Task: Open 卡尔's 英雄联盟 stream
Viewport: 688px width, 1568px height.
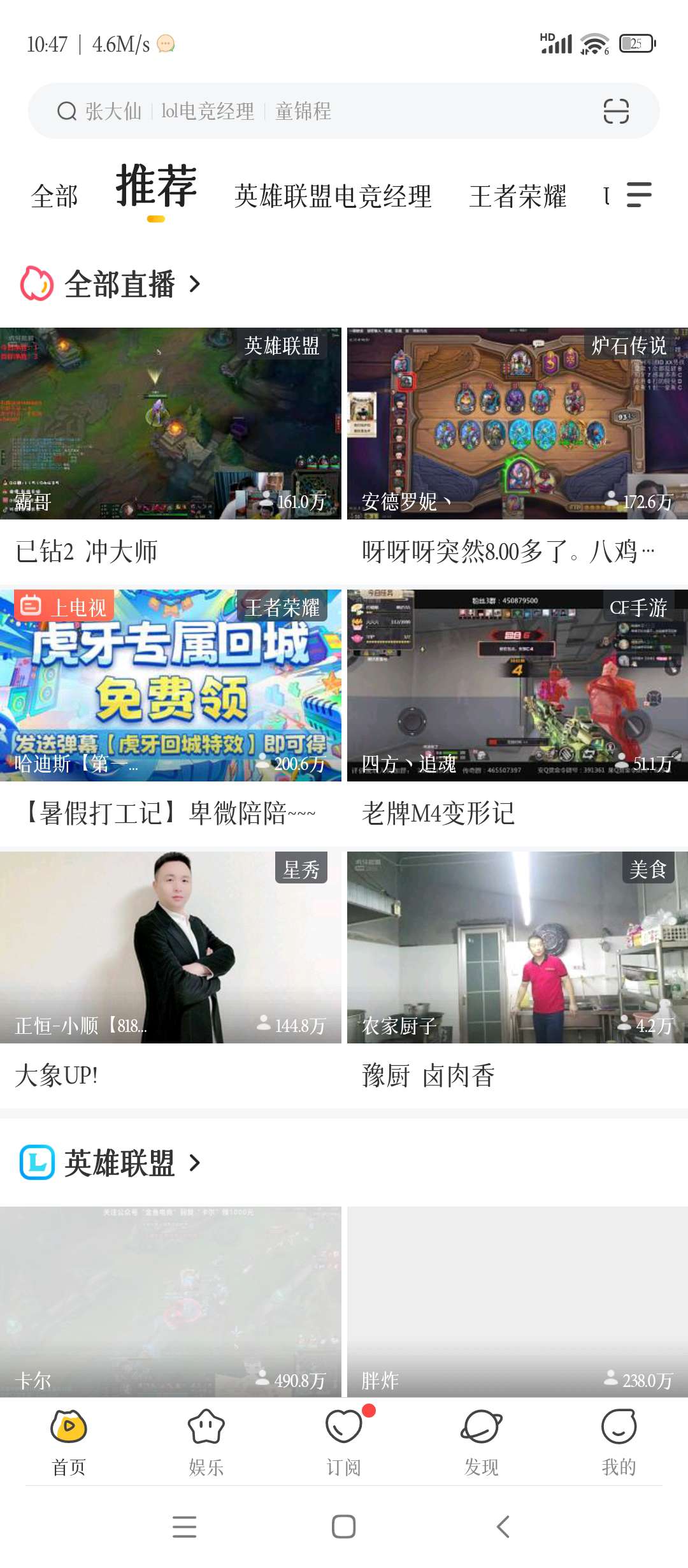Action: [x=171, y=1302]
